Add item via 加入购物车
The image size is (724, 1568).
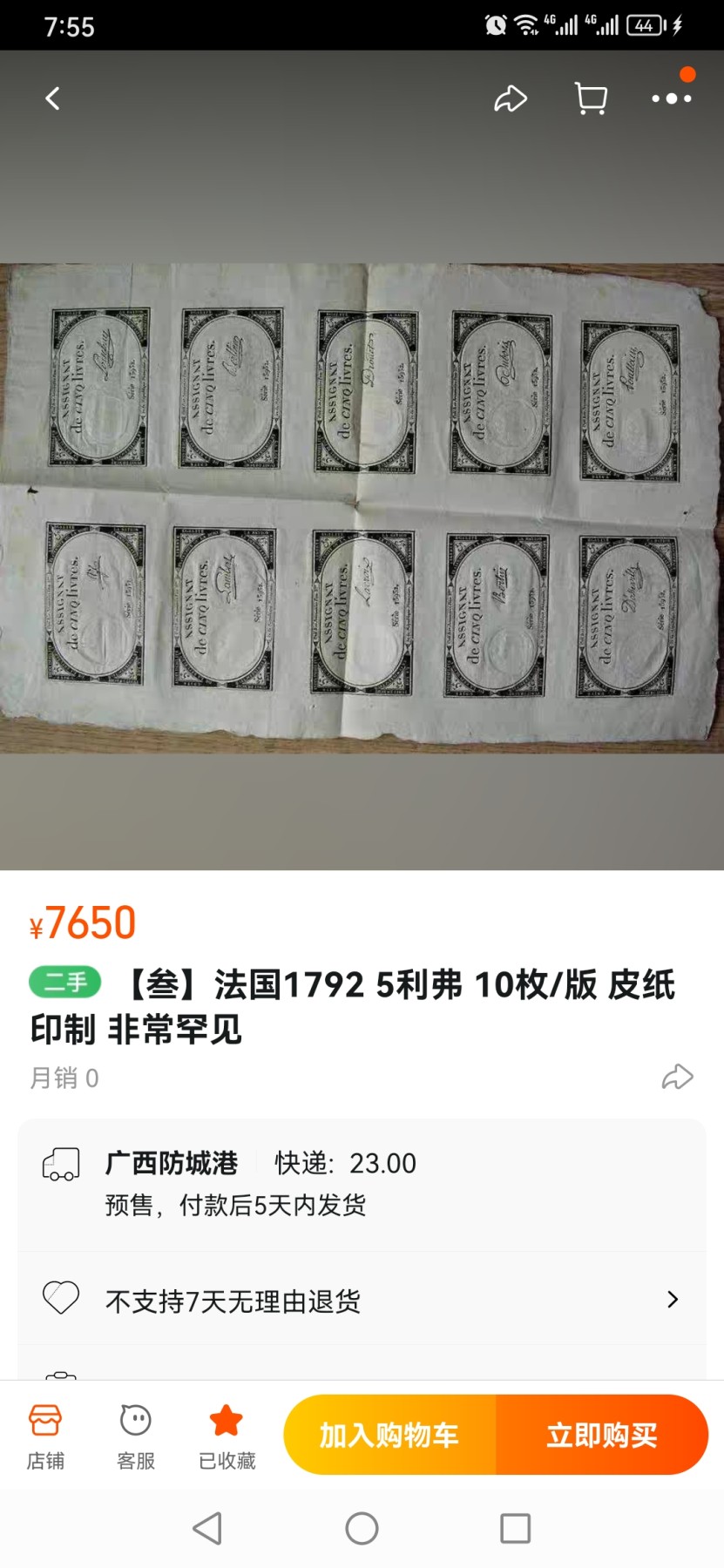[389, 1435]
